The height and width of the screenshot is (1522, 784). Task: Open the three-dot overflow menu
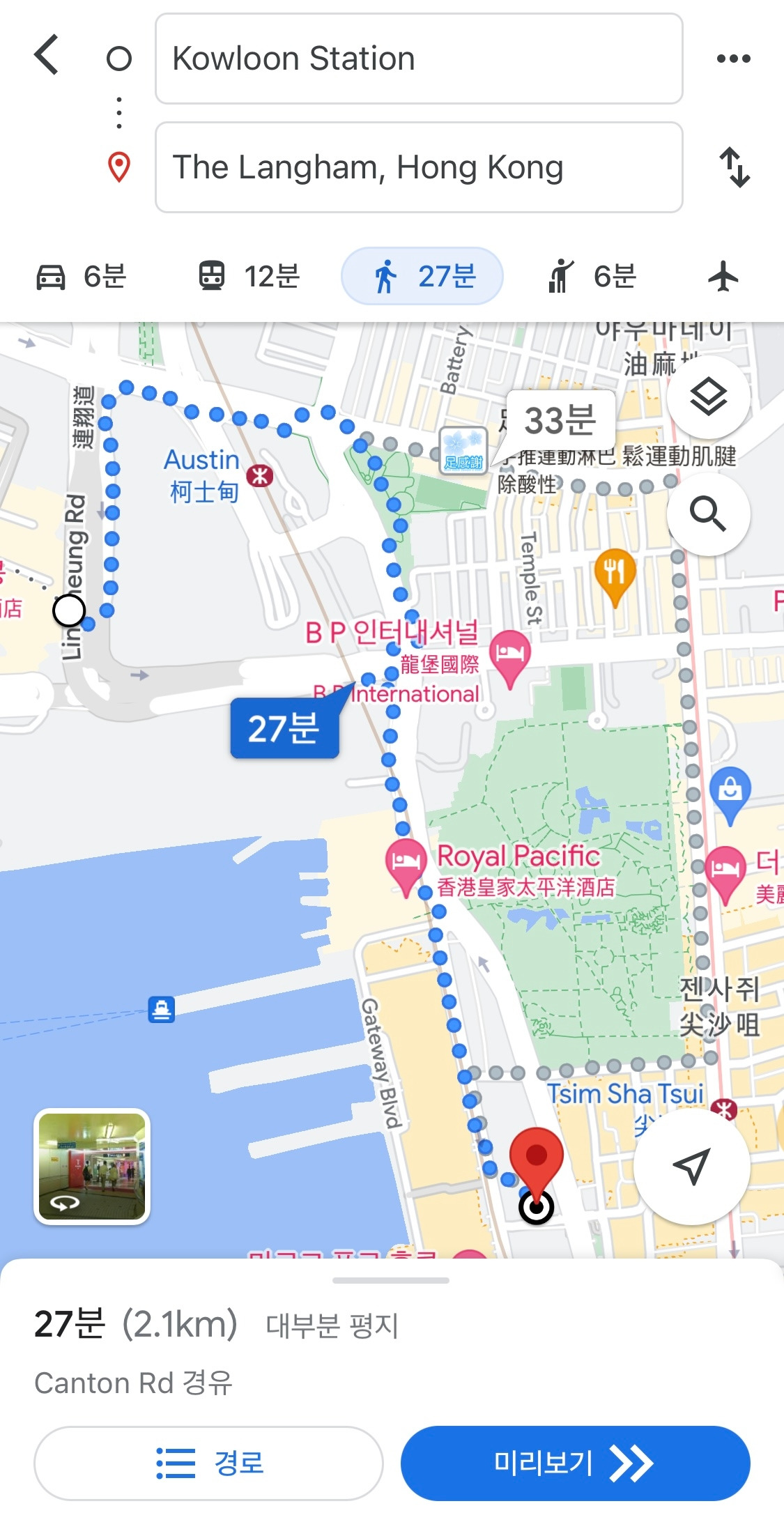(733, 59)
